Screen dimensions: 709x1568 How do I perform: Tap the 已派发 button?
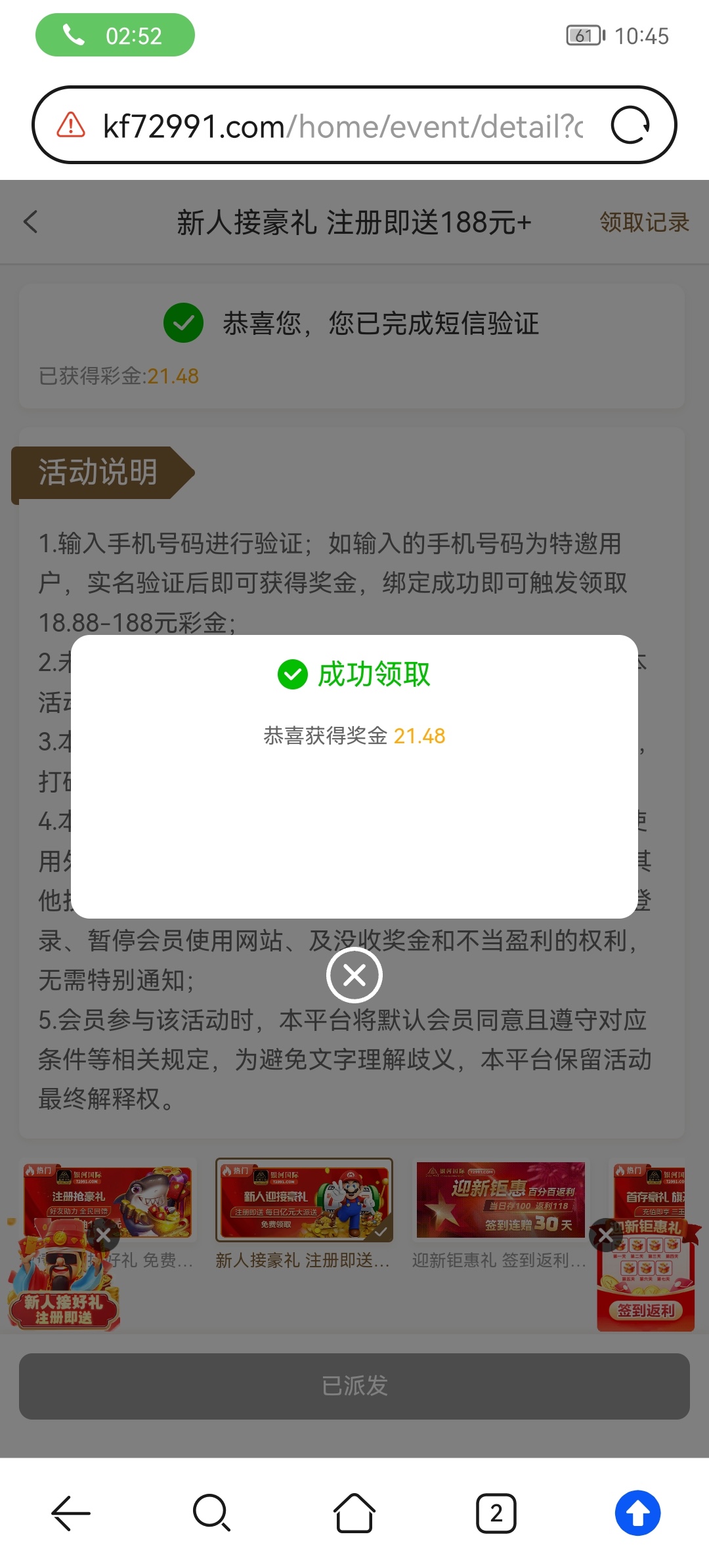[x=354, y=1386]
